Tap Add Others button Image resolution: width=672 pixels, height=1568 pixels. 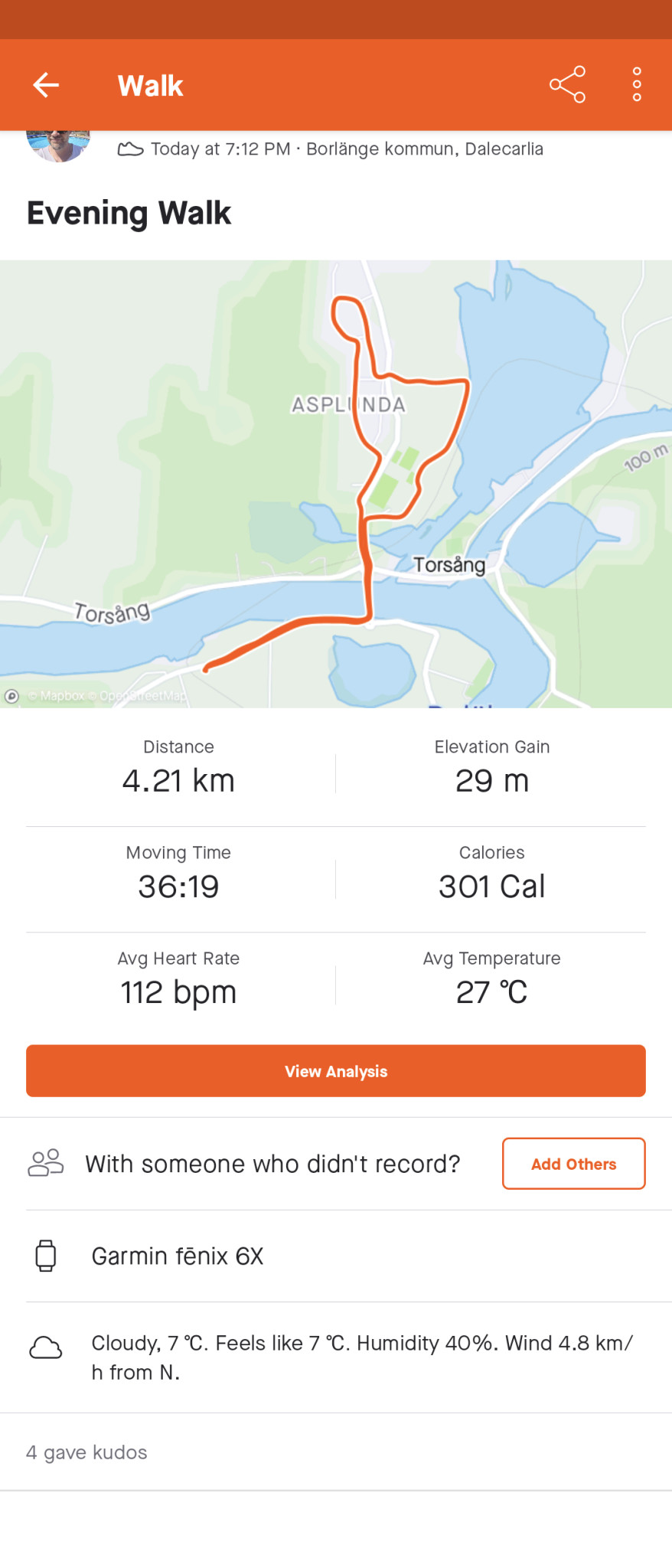click(573, 1164)
